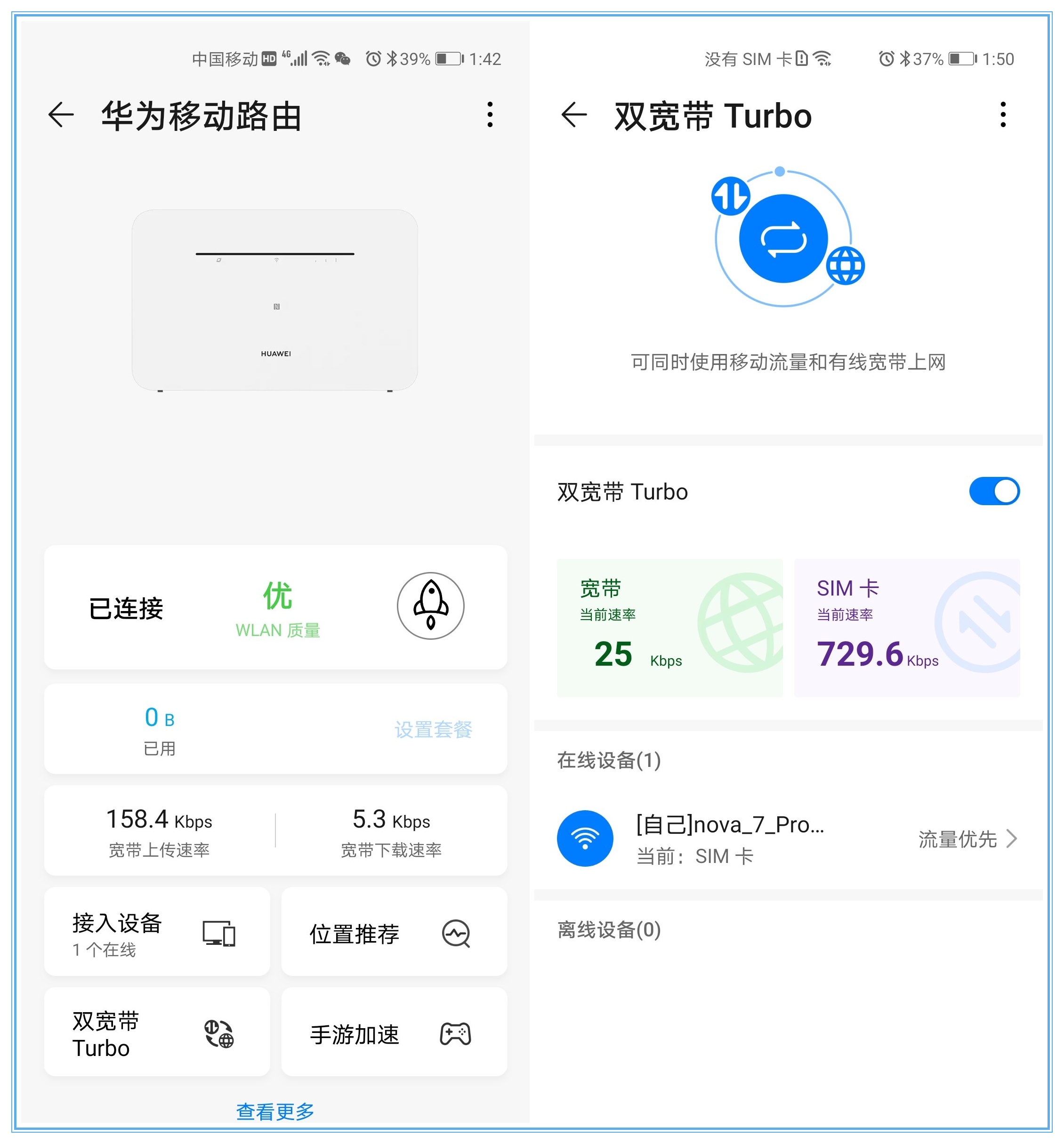Tap 设置套餐 to set data plan
Screen dimensions: 1064x1144
coord(433,730)
